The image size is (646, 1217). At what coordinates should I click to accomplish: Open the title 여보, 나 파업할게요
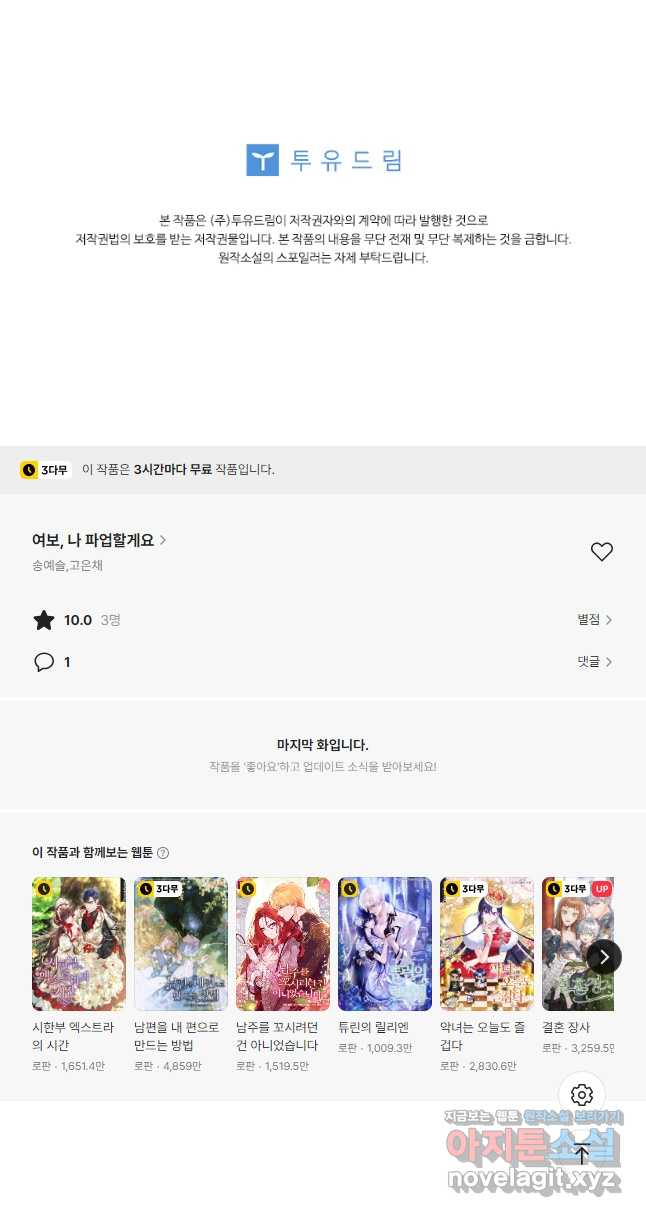coord(99,540)
